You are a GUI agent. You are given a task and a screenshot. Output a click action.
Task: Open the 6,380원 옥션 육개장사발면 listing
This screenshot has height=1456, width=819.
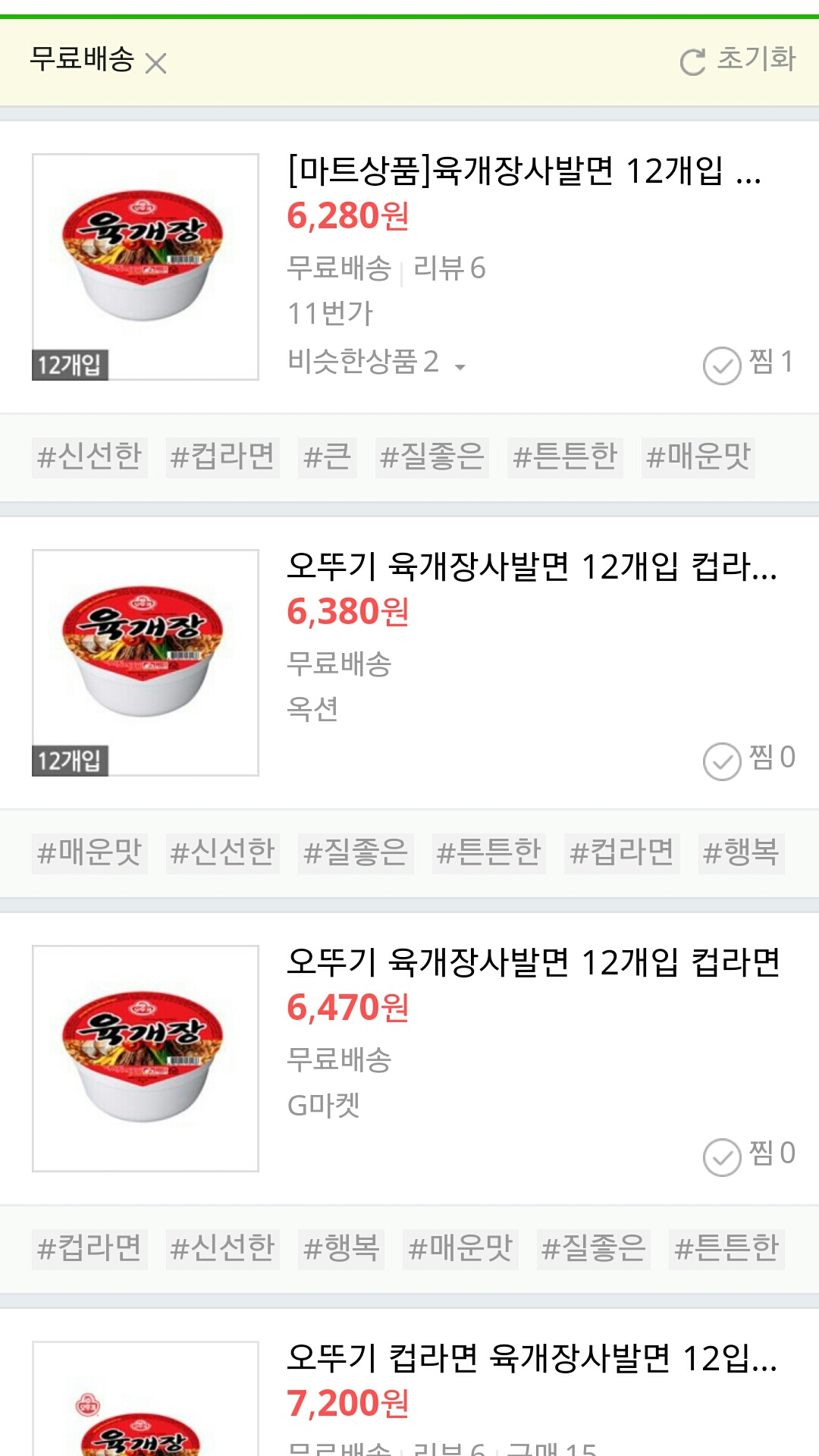[531, 566]
